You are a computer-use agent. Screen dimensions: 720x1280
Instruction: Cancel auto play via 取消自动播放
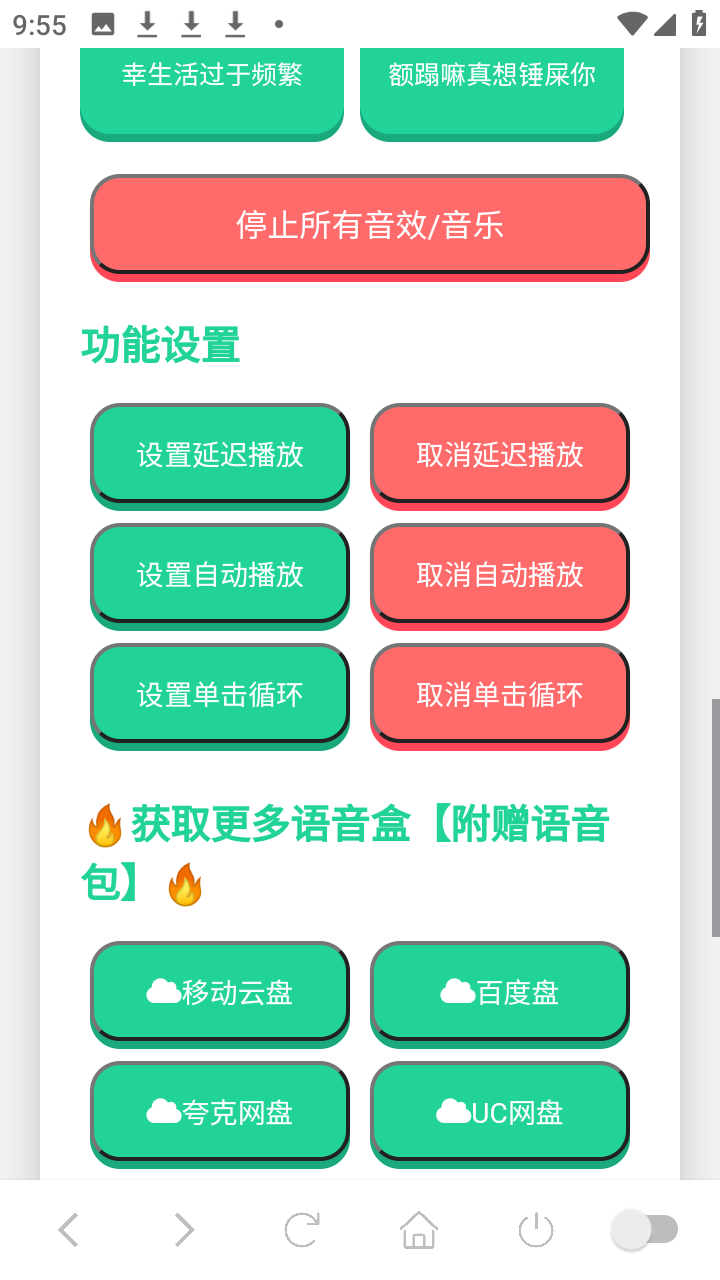[500, 575]
